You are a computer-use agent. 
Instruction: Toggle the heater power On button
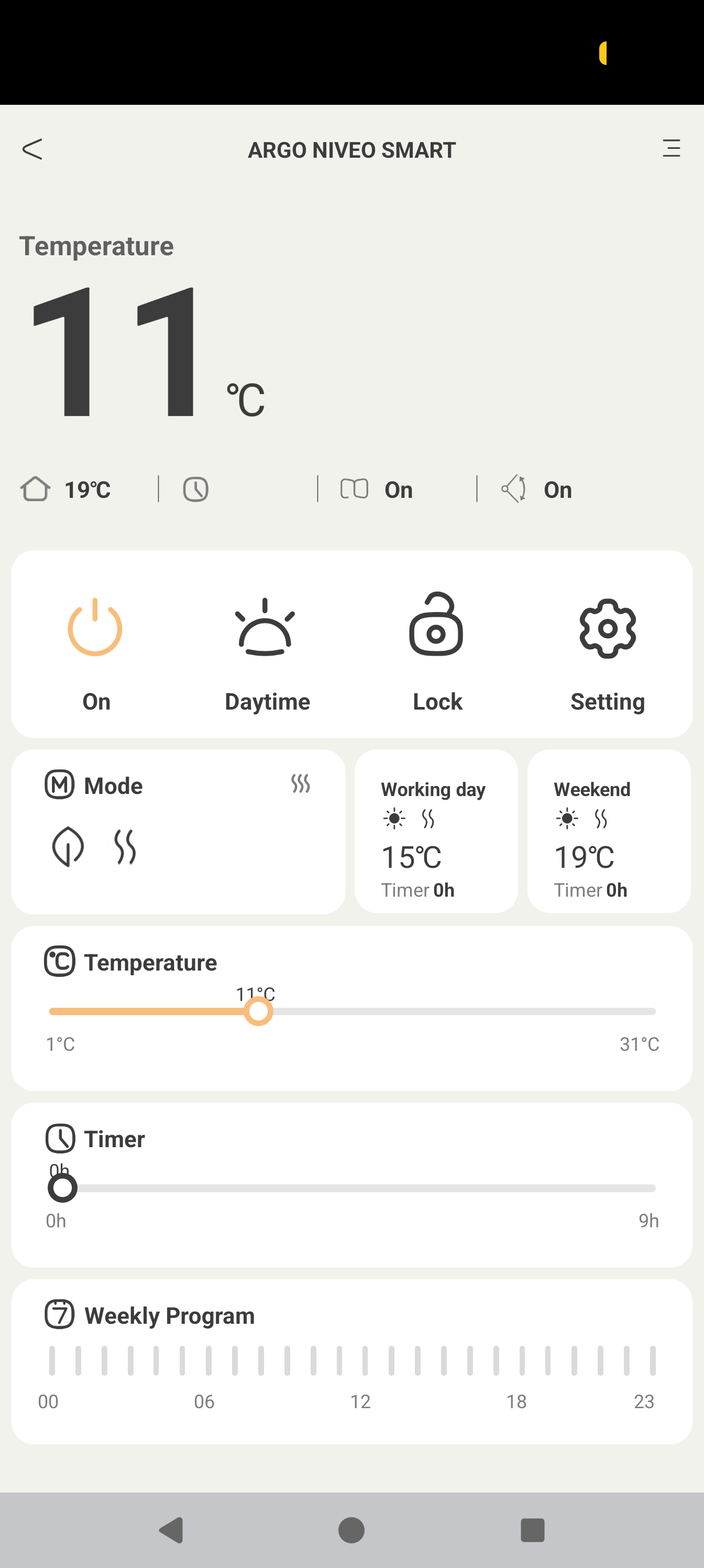95,628
